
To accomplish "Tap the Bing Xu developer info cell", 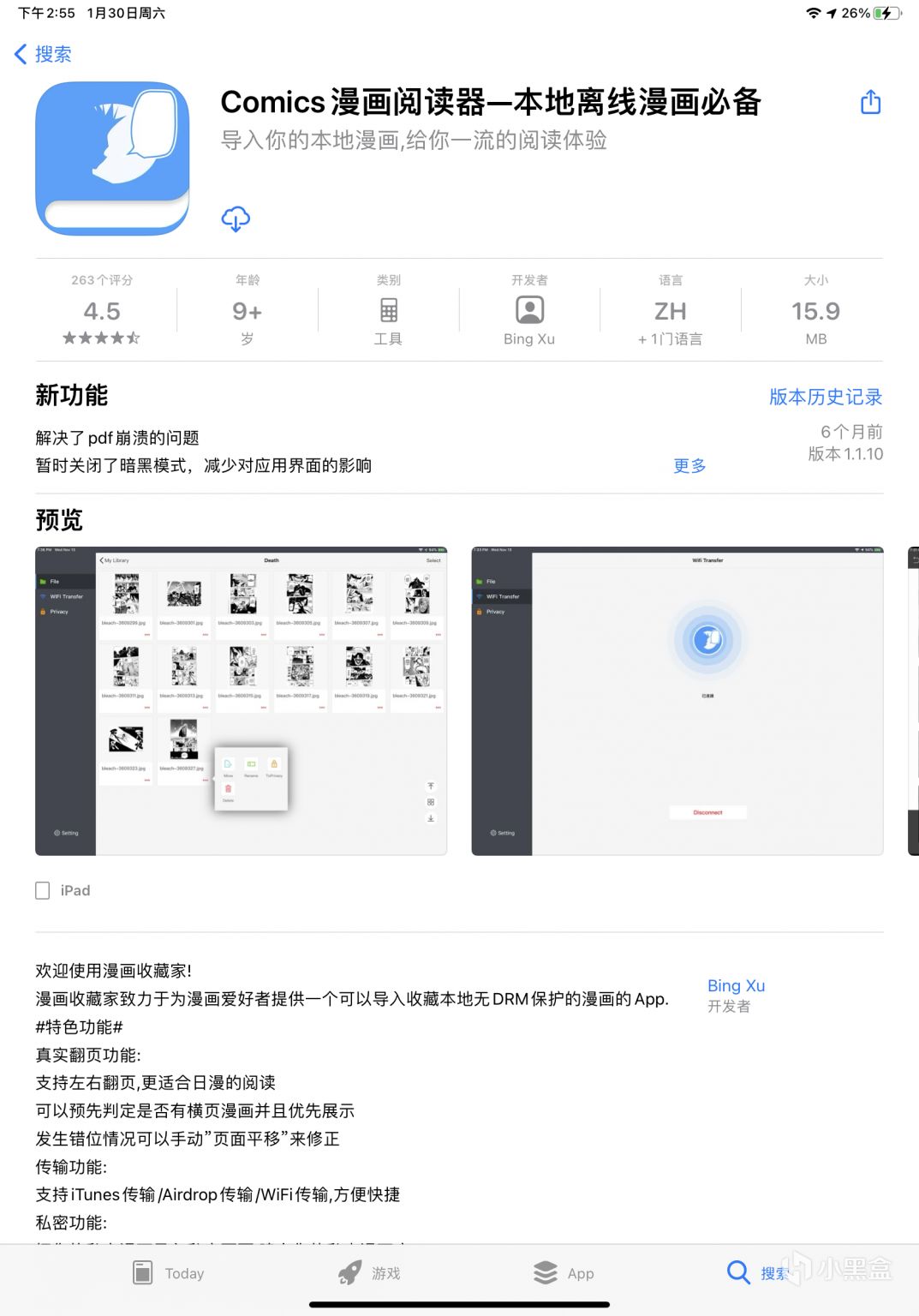I will (529, 310).
